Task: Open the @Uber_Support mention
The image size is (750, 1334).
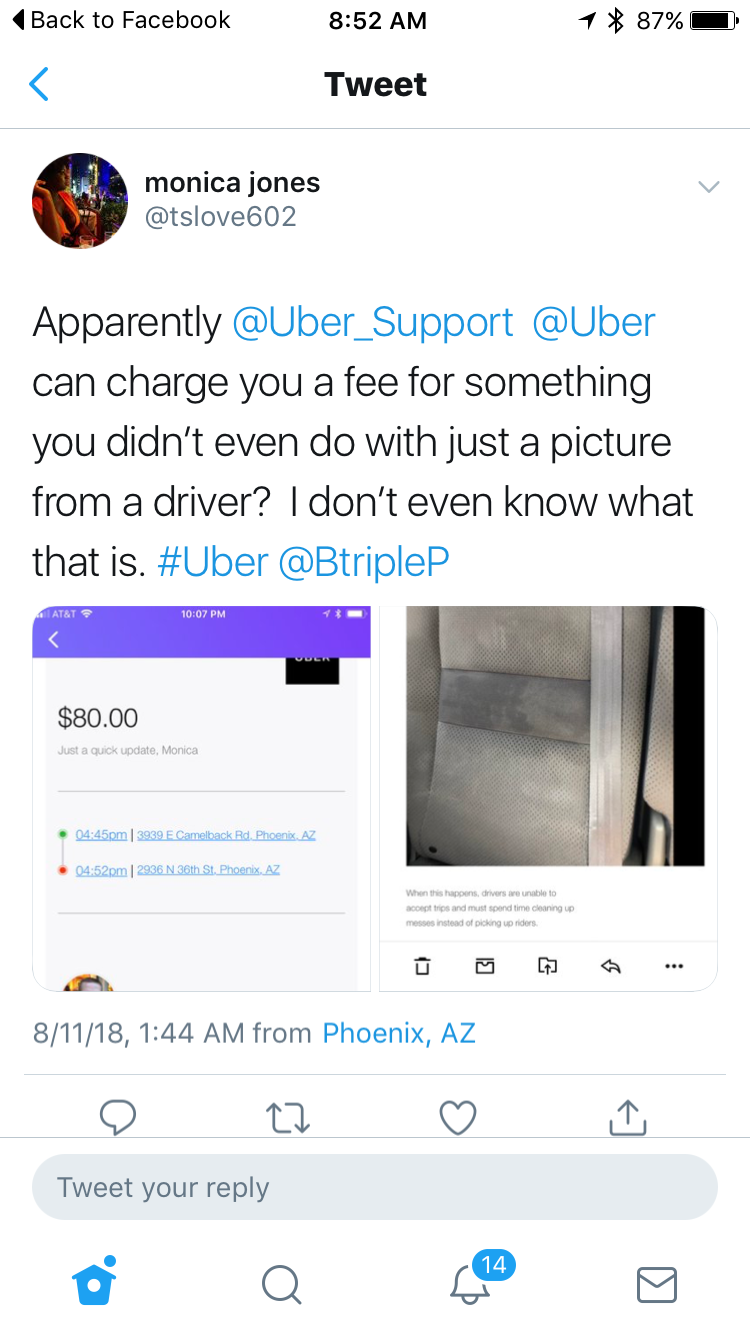Action: (372, 323)
